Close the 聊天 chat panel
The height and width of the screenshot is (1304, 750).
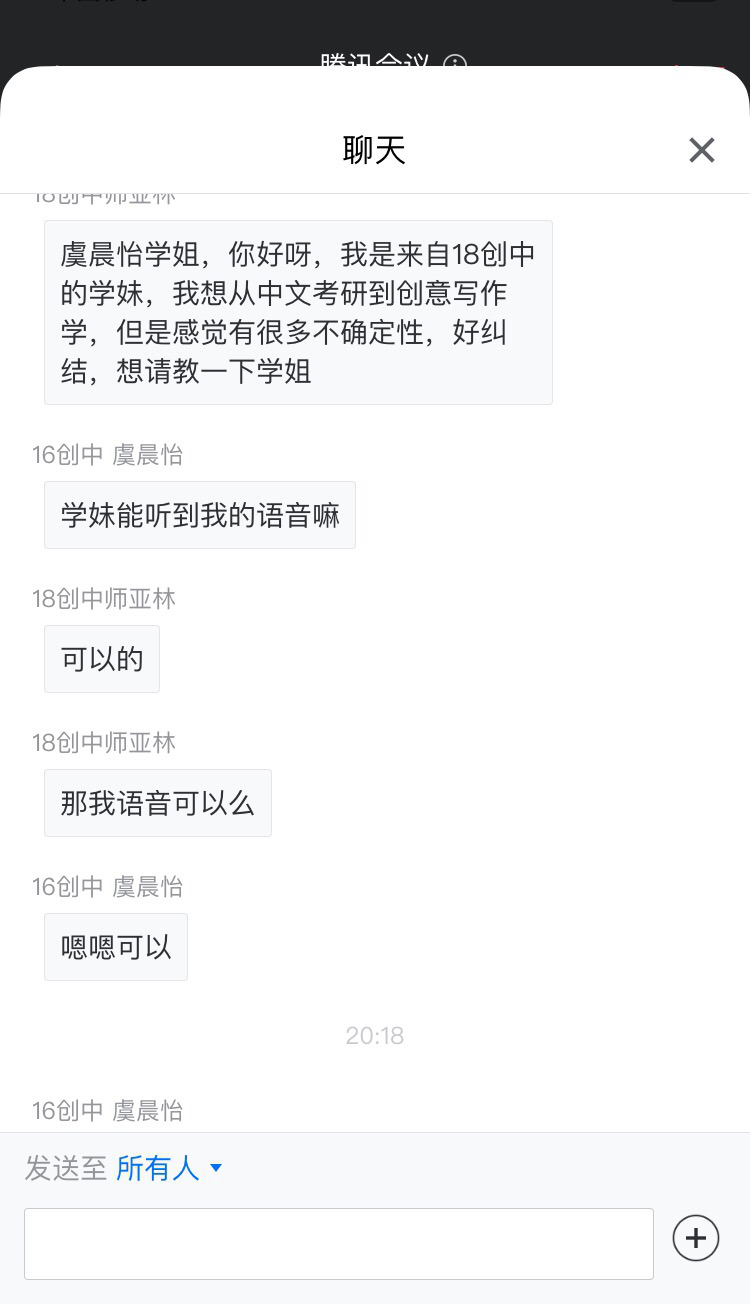tap(701, 150)
